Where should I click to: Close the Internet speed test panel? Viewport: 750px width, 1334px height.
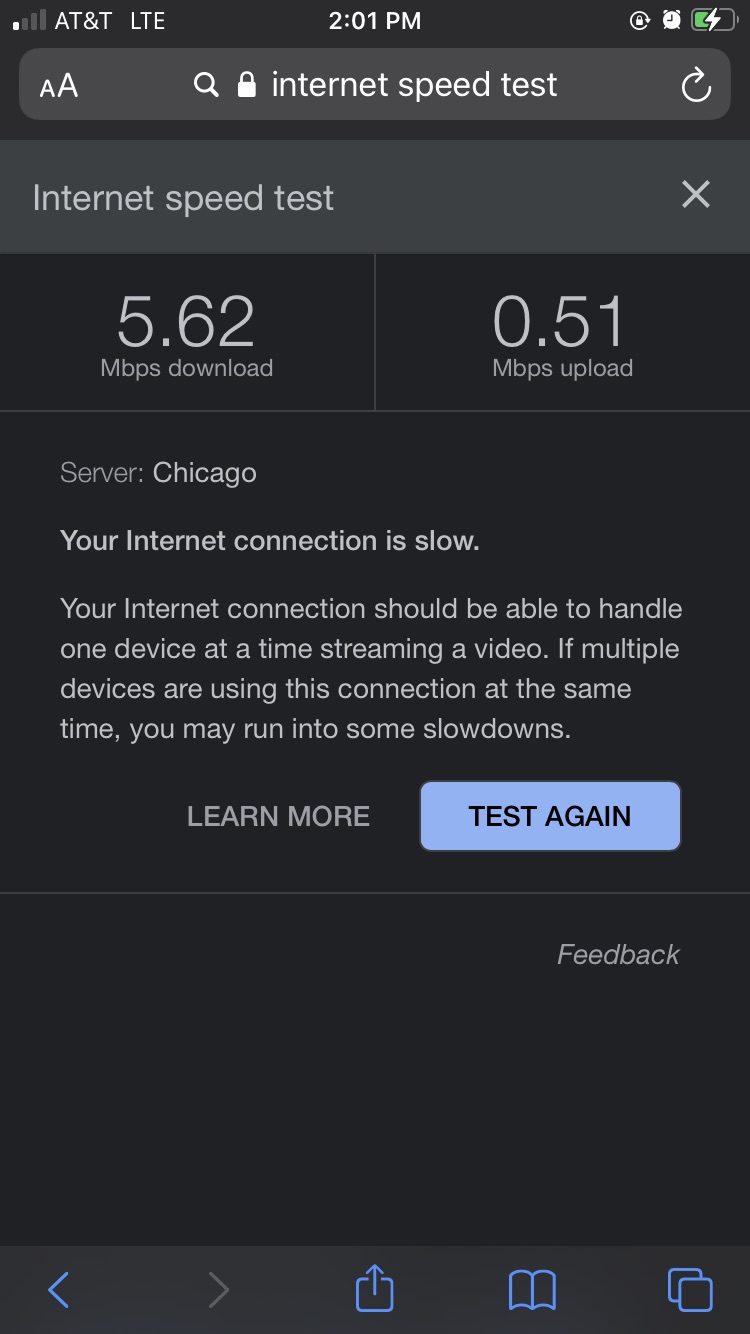(695, 194)
